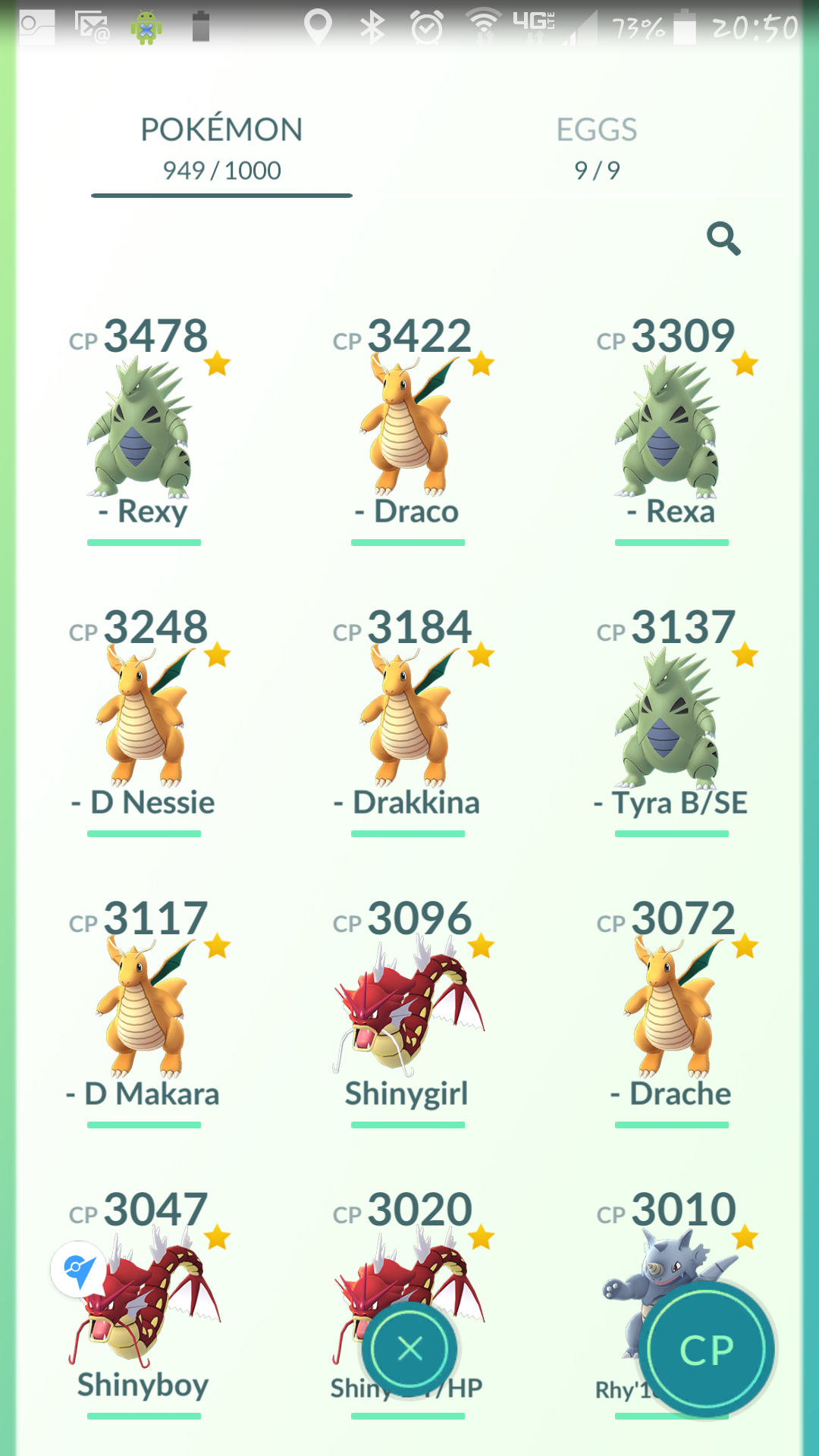
Task: Change sort order via CP button
Action: coord(707,1349)
